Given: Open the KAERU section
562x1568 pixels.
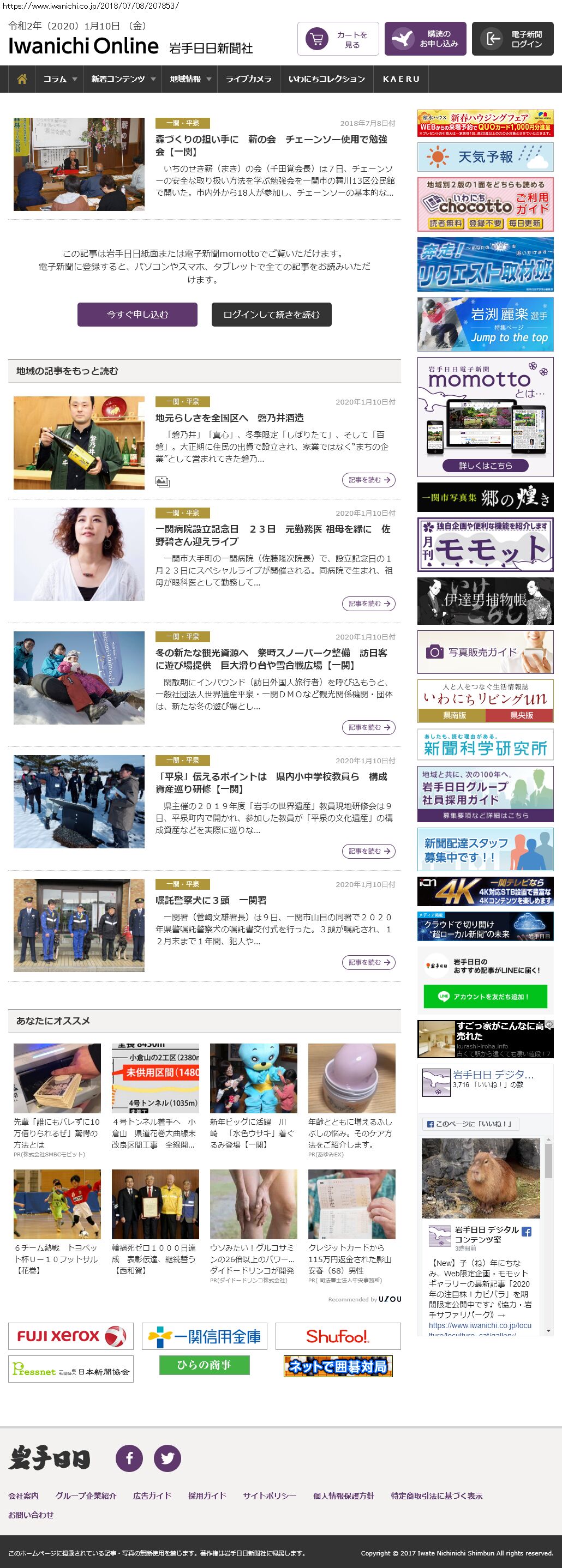Looking at the screenshot, I should (x=401, y=79).
